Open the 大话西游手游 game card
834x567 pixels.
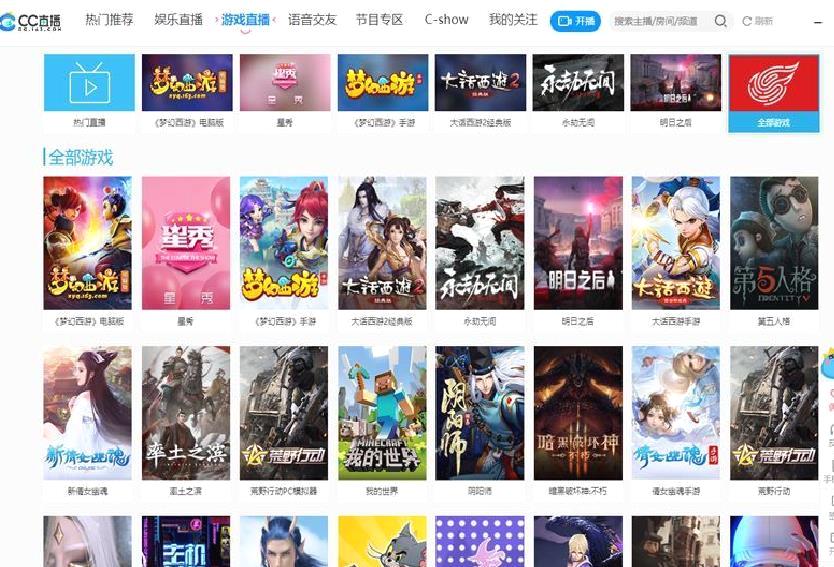pos(675,244)
